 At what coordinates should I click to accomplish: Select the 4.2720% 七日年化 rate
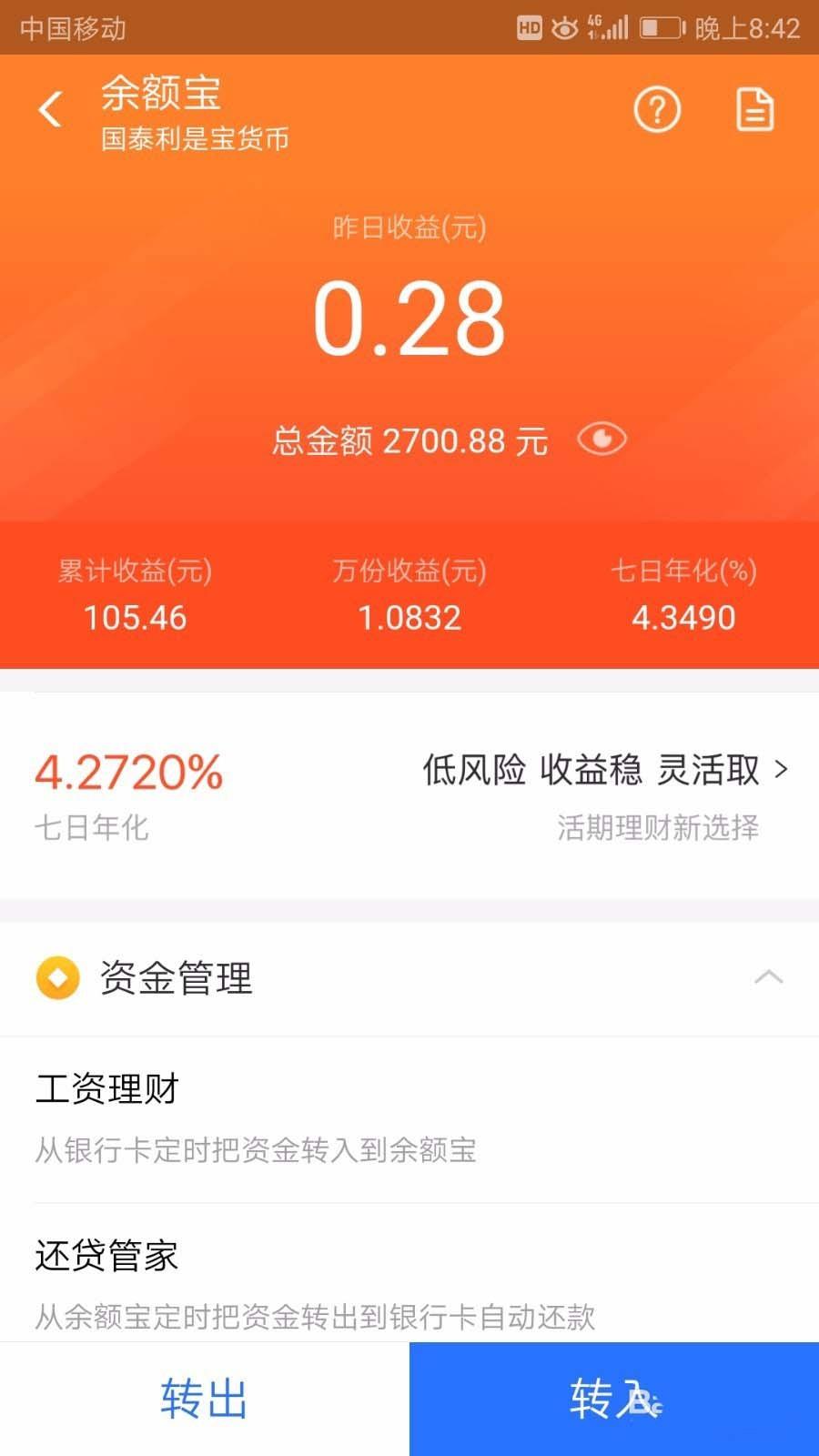click(x=127, y=774)
